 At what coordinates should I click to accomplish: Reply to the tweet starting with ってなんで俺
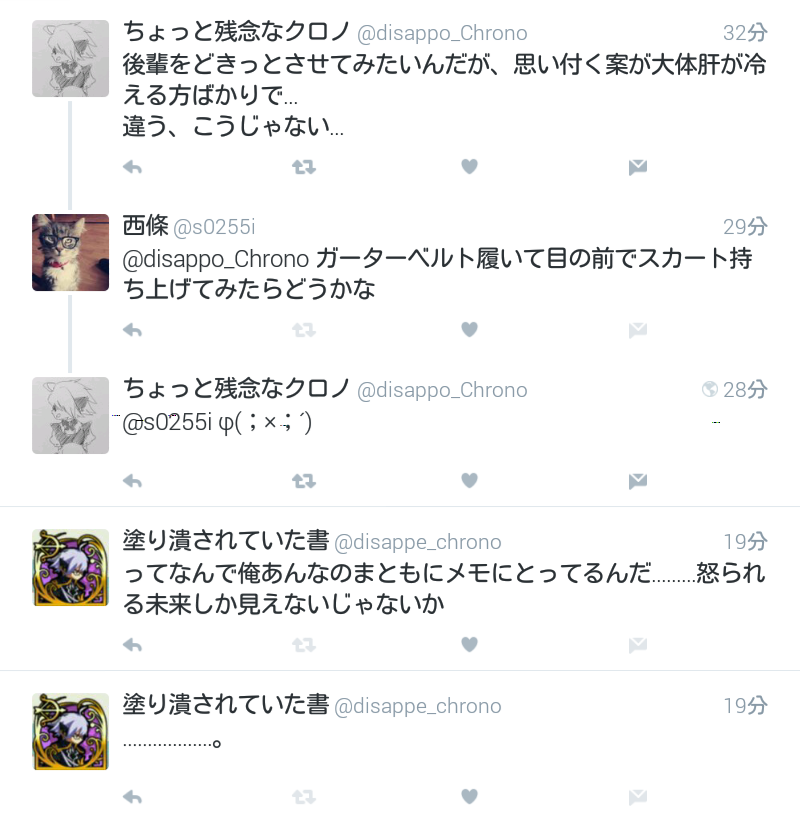[x=133, y=645]
